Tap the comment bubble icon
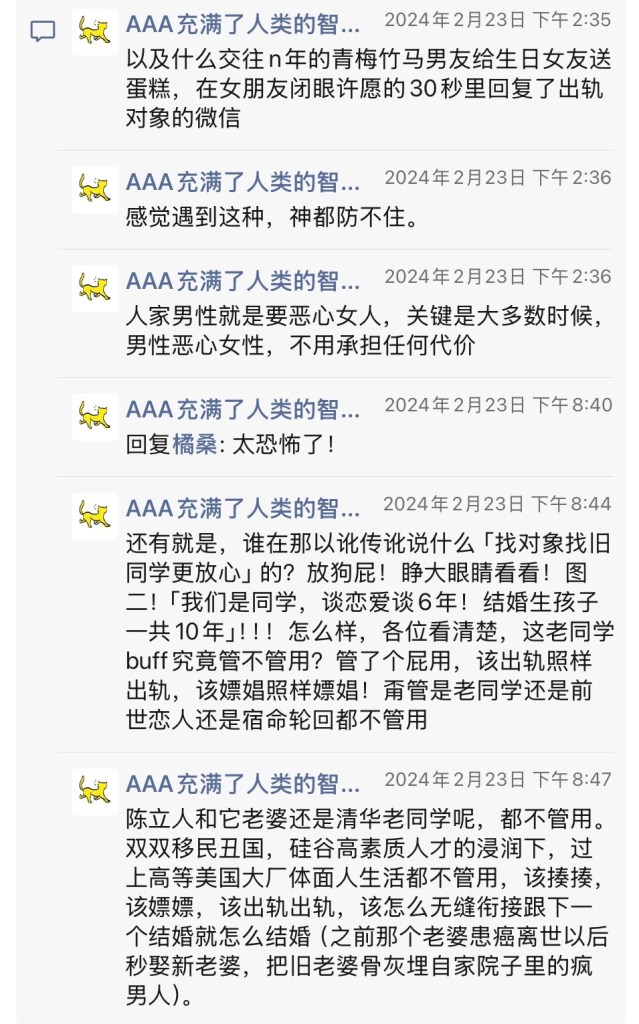Screen dimensions: 639x1024 click(x=42, y=32)
